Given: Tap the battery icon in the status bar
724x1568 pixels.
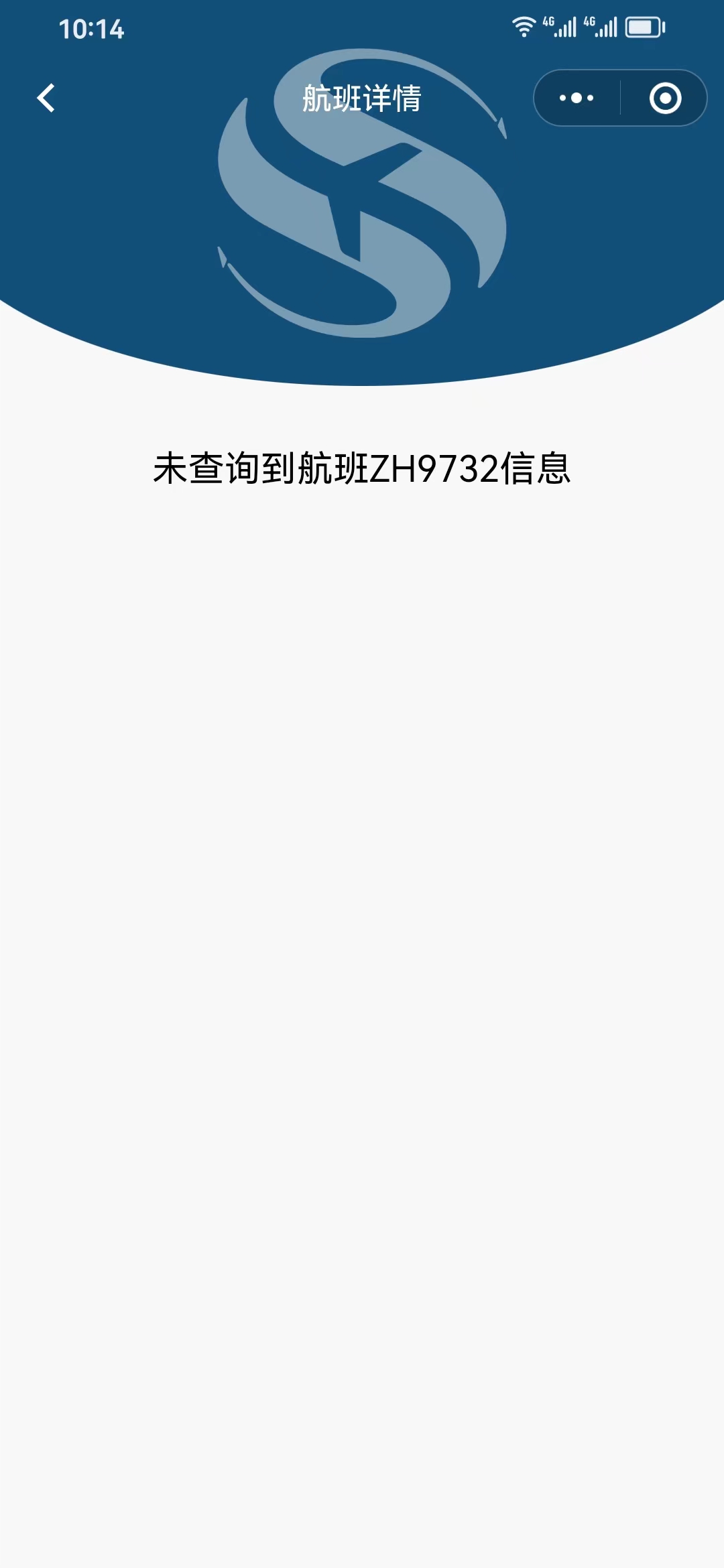Looking at the screenshot, I should coord(644,25).
